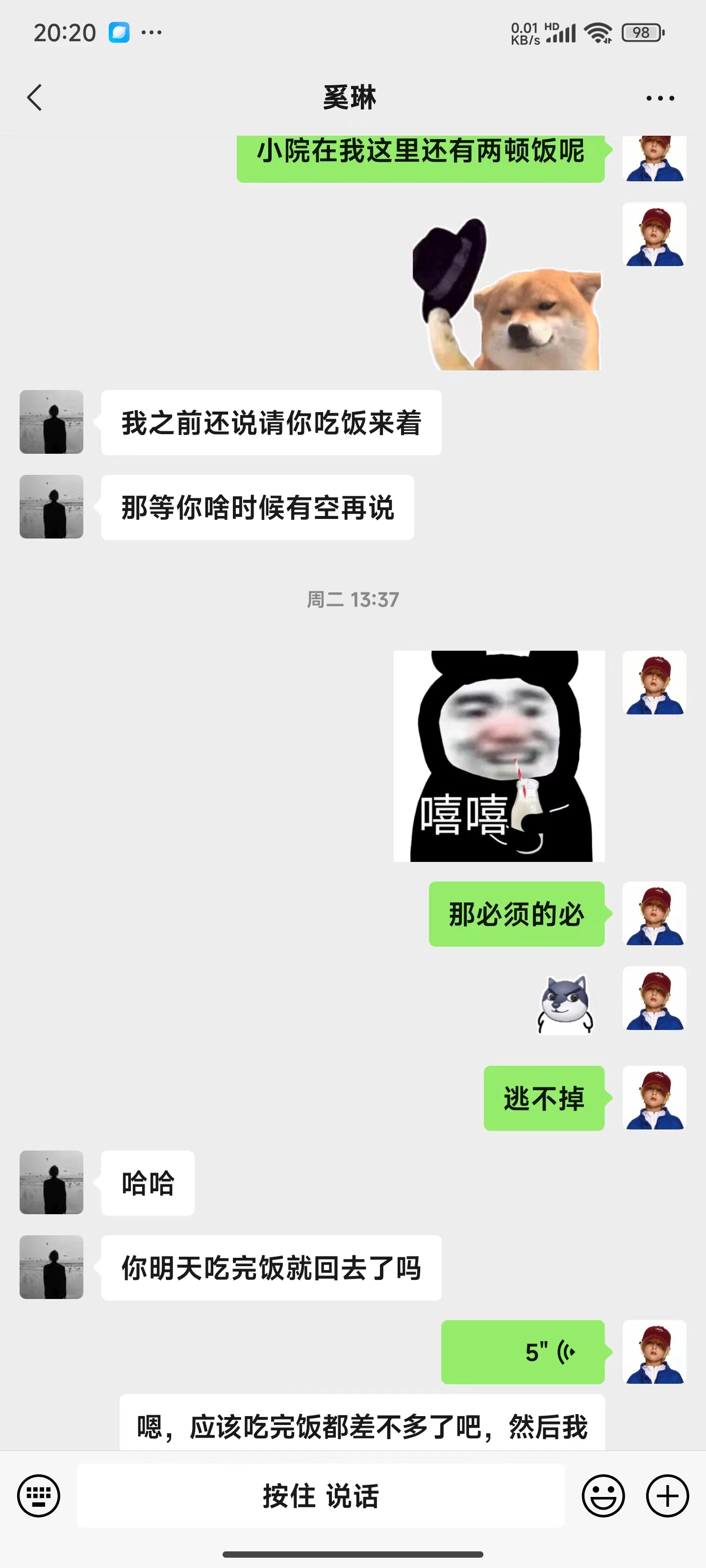Play the 5-second voice message
The height and width of the screenshot is (1568, 706).
point(523,1352)
